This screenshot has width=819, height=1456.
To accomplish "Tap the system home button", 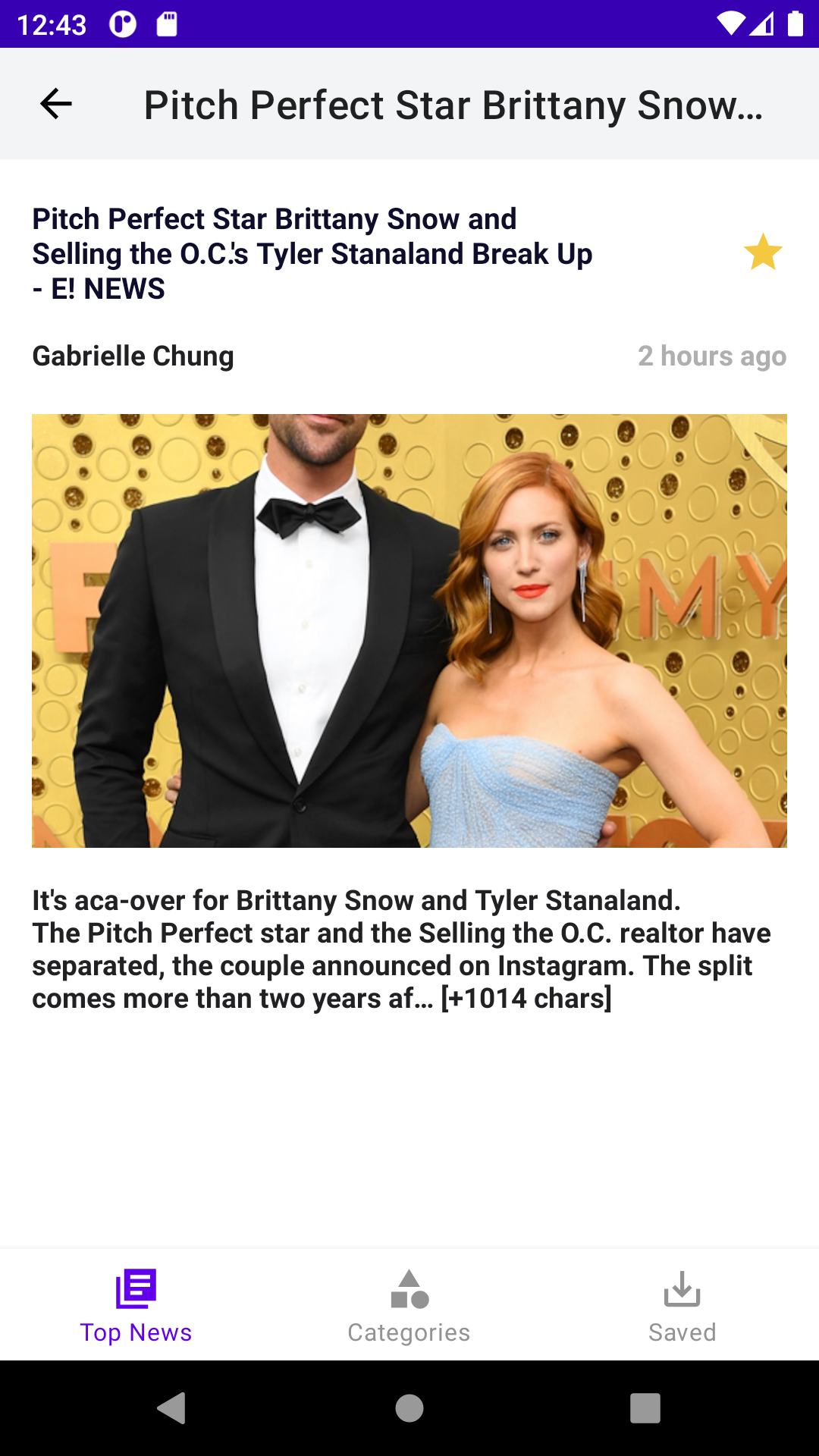I will tap(409, 1408).
